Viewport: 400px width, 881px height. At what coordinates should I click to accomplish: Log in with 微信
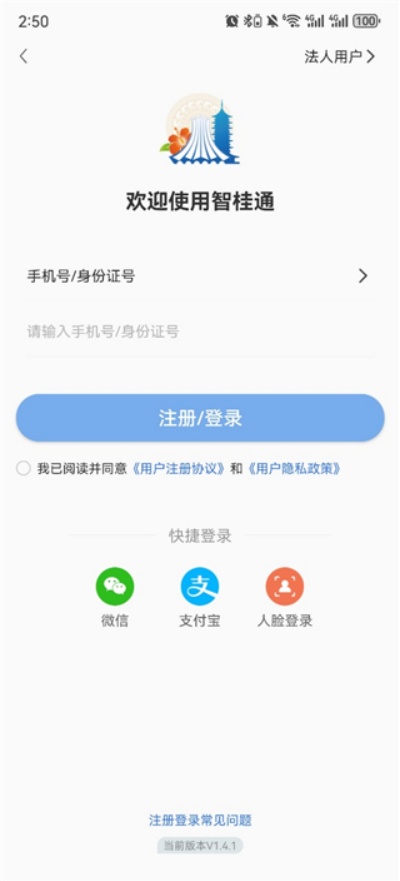[x=115, y=597]
